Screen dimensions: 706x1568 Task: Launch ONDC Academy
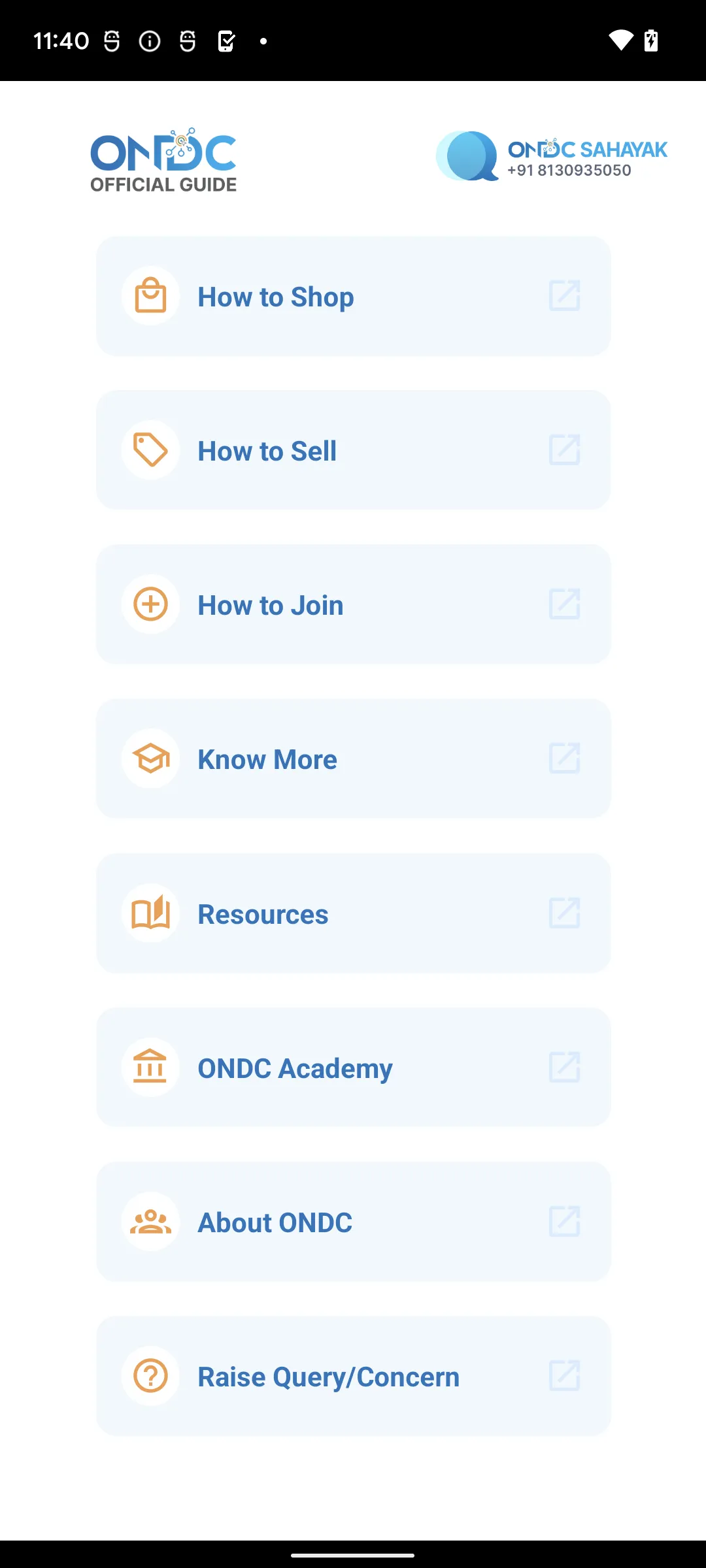[x=353, y=1068]
